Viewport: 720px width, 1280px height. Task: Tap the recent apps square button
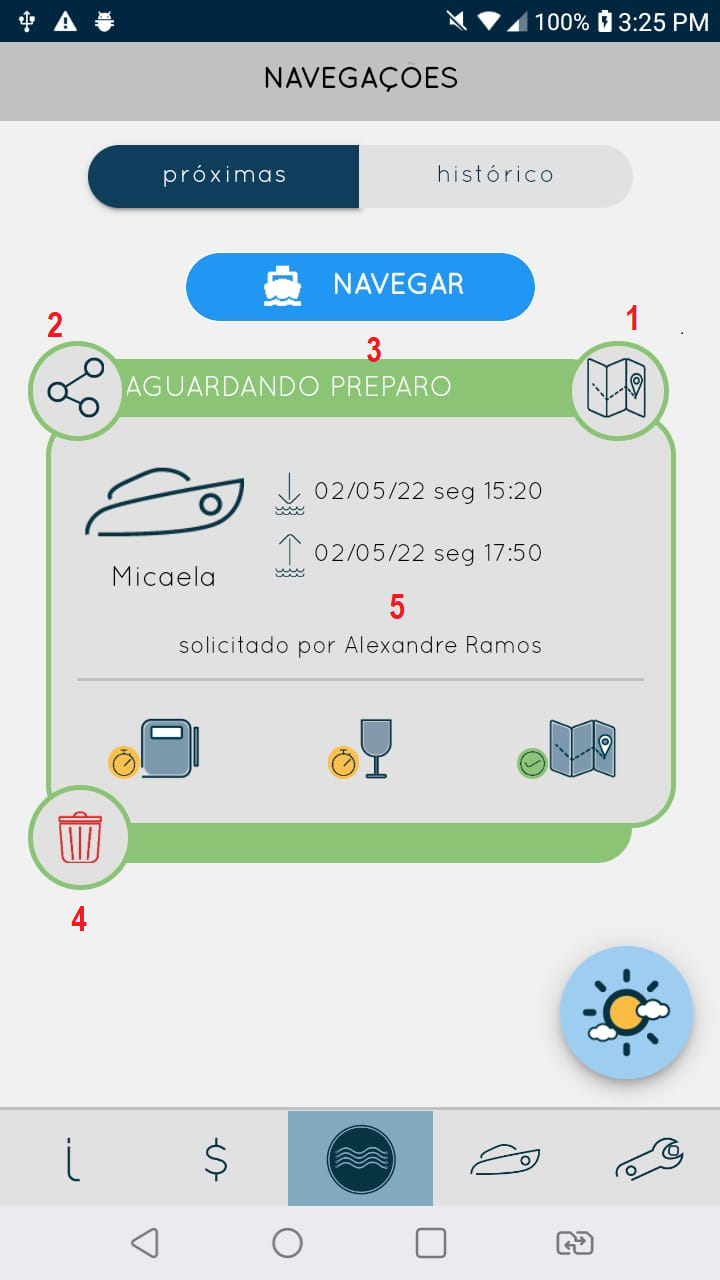(430, 1243)
